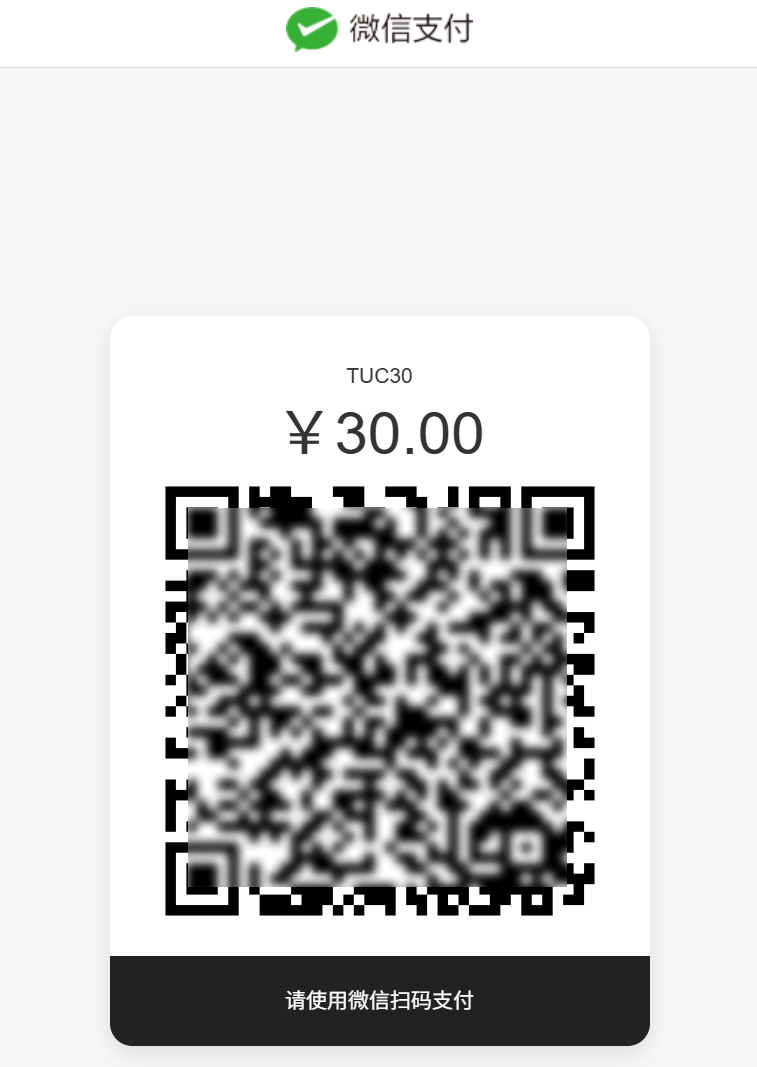Click the 请使用微信扫码支付 button
757x1067 pixels.
click(x=379, y=999)
